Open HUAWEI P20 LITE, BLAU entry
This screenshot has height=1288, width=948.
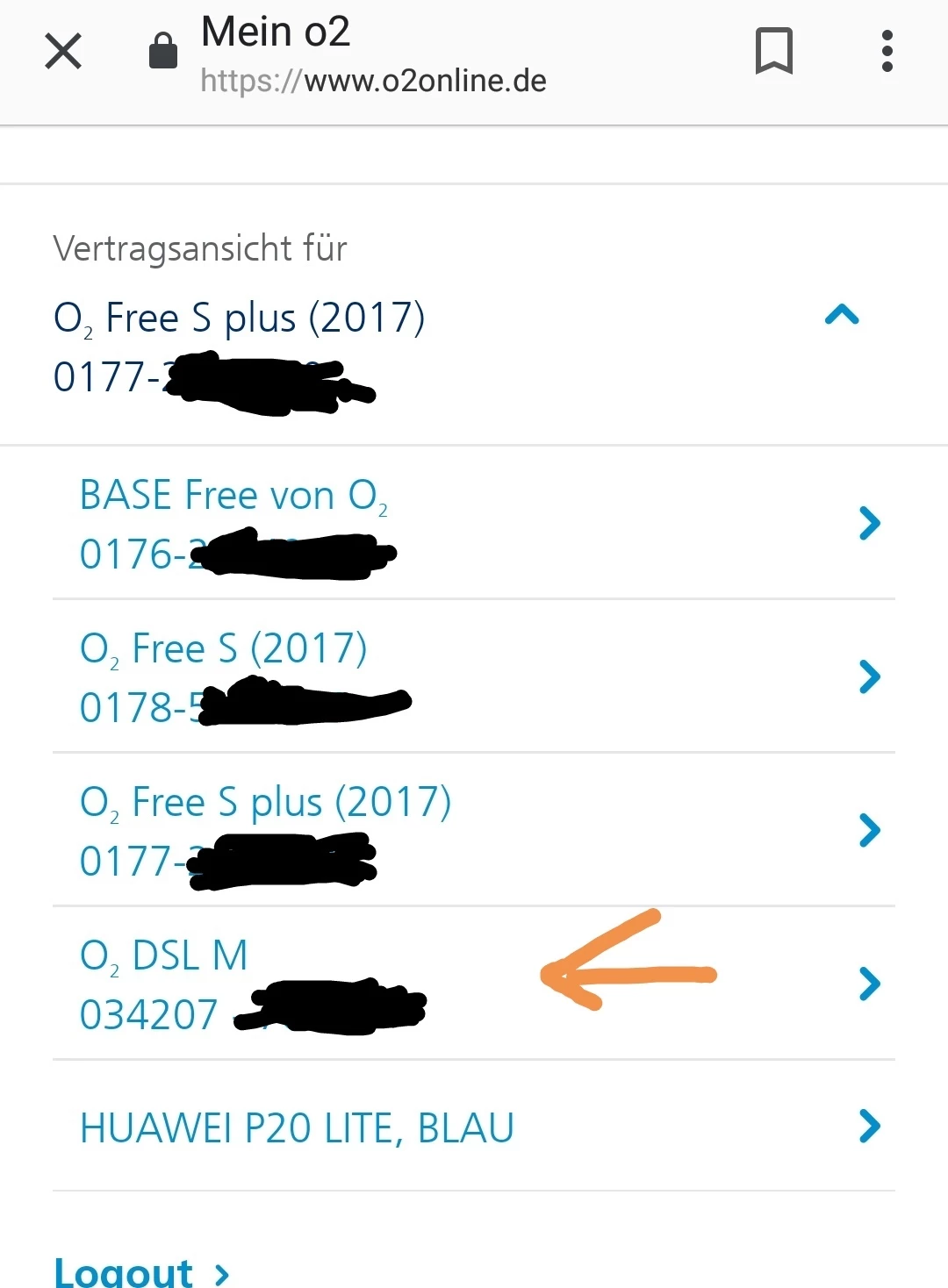click(x=474, y=1127)
